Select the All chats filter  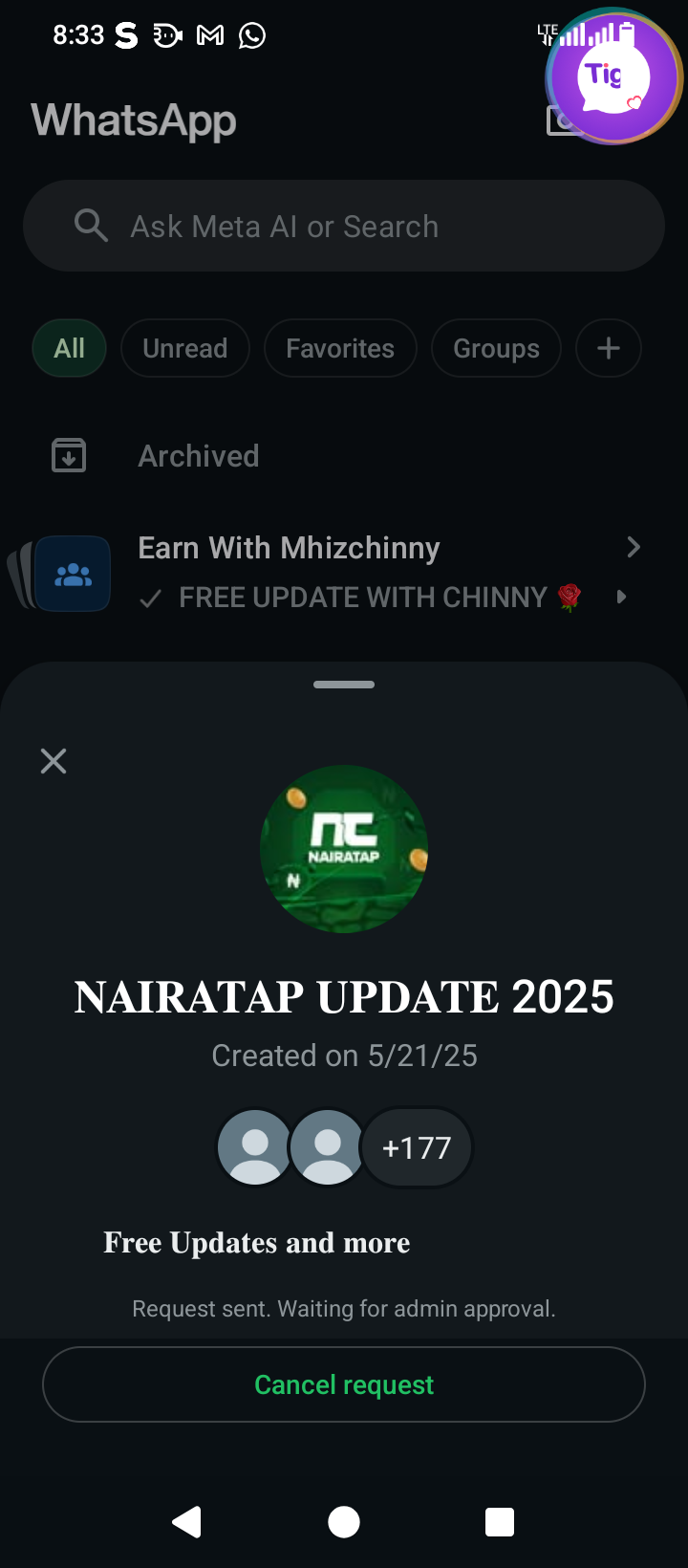coord(69,348)
